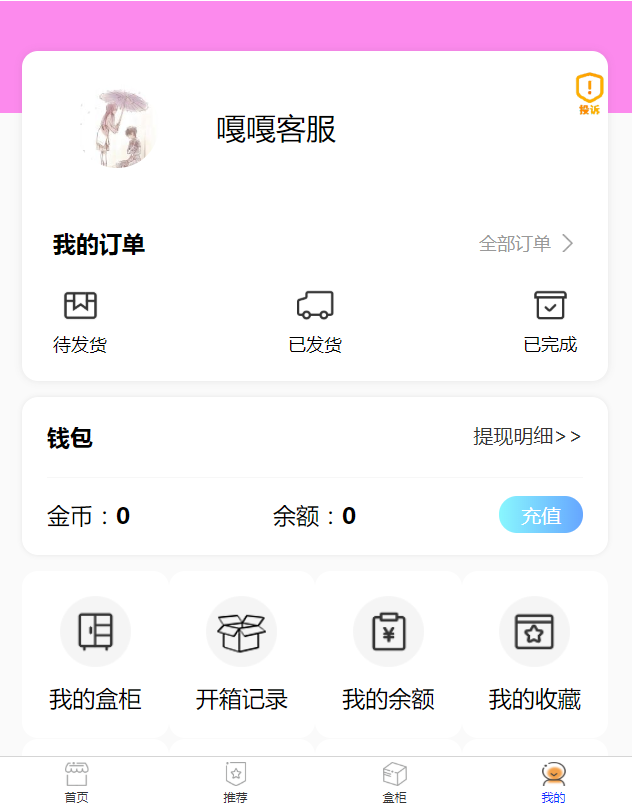
Task: Open 提现明细 withdrawal details
Action: (x=526, y=437)
